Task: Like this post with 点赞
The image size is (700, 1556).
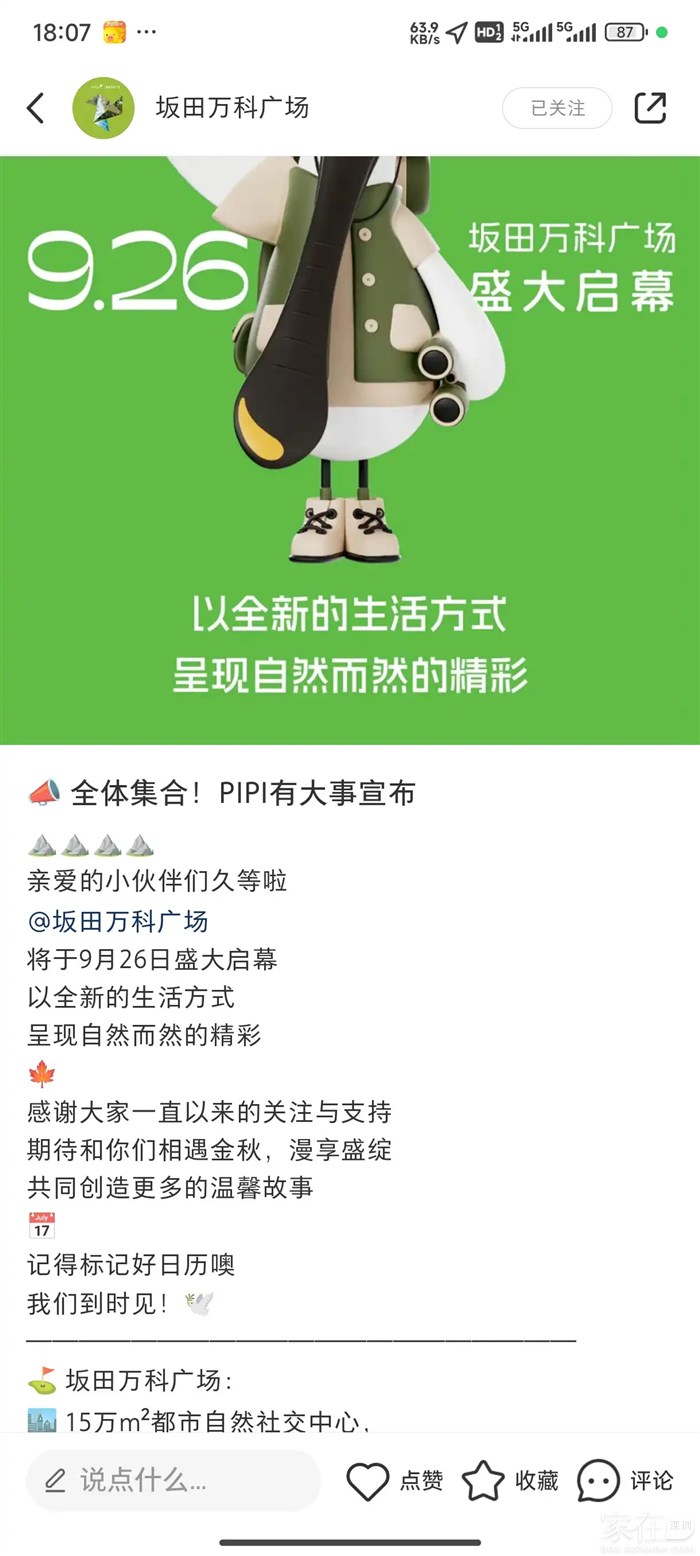Action: pos(394,1480)
